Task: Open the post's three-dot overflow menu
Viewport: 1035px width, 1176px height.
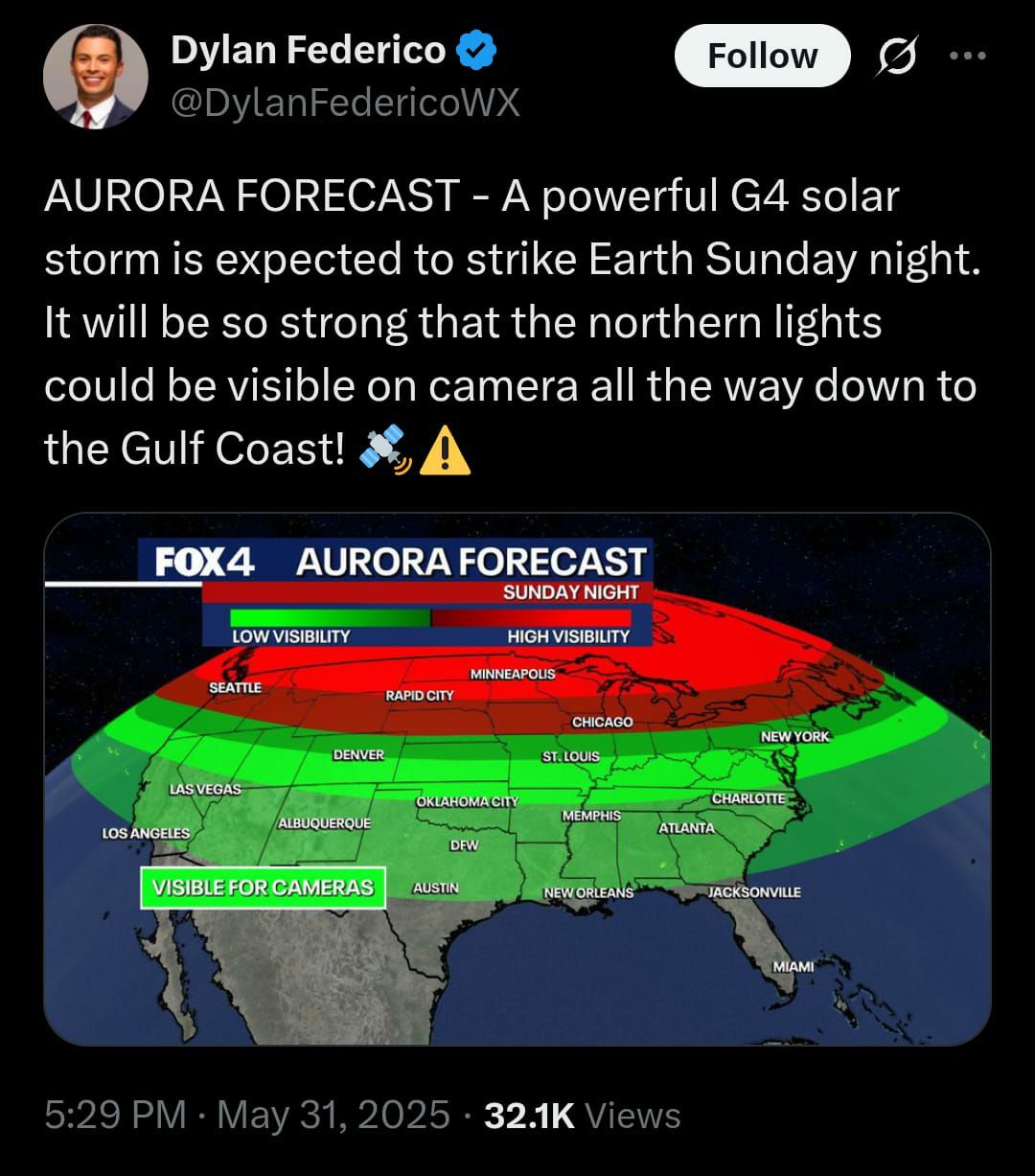Action: click(x=967, y=56)
